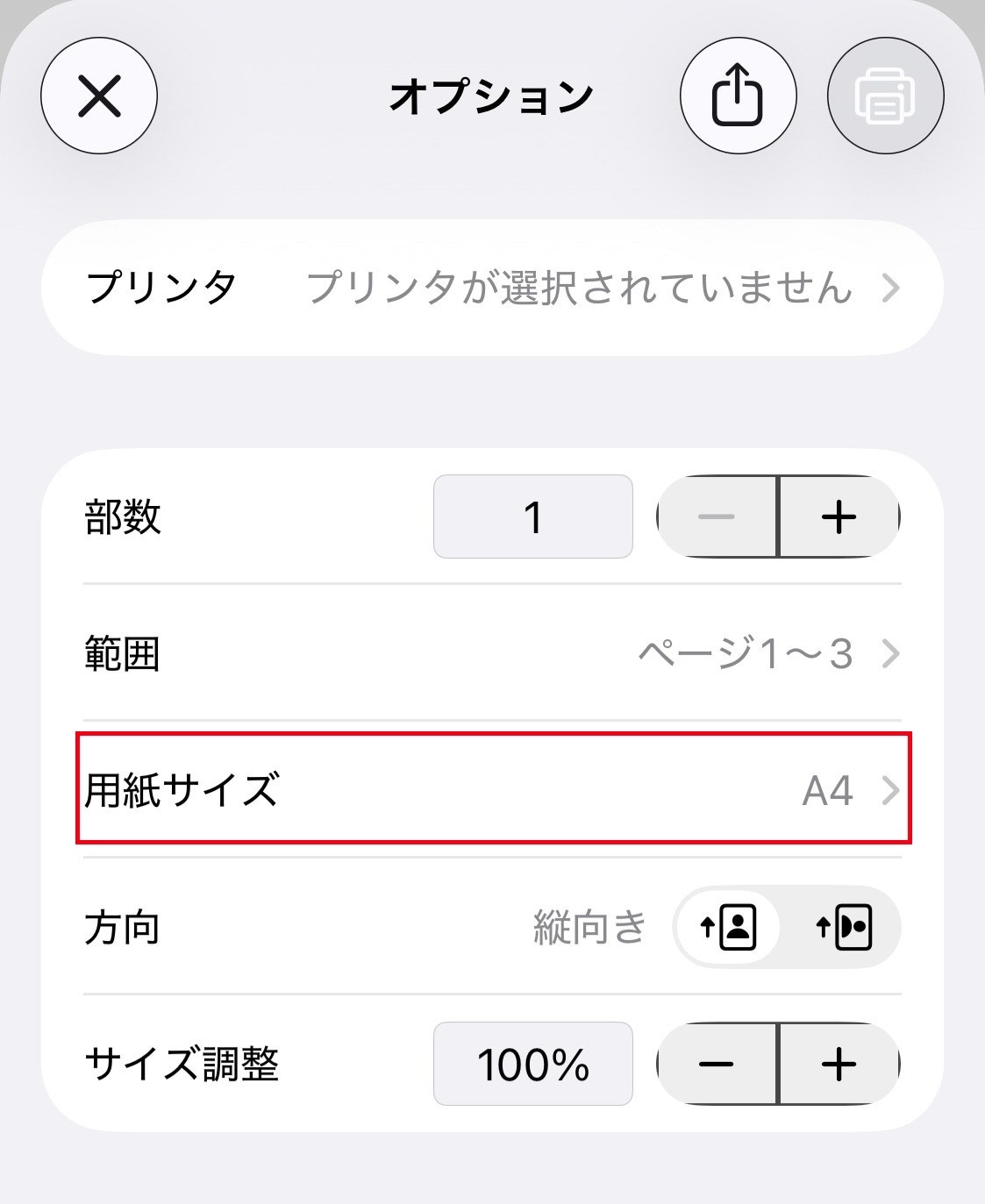This screenshot has width=985, height=1204.
Task: Tap the plus icon beside サイズ調整
Action: click(839, 1065)
